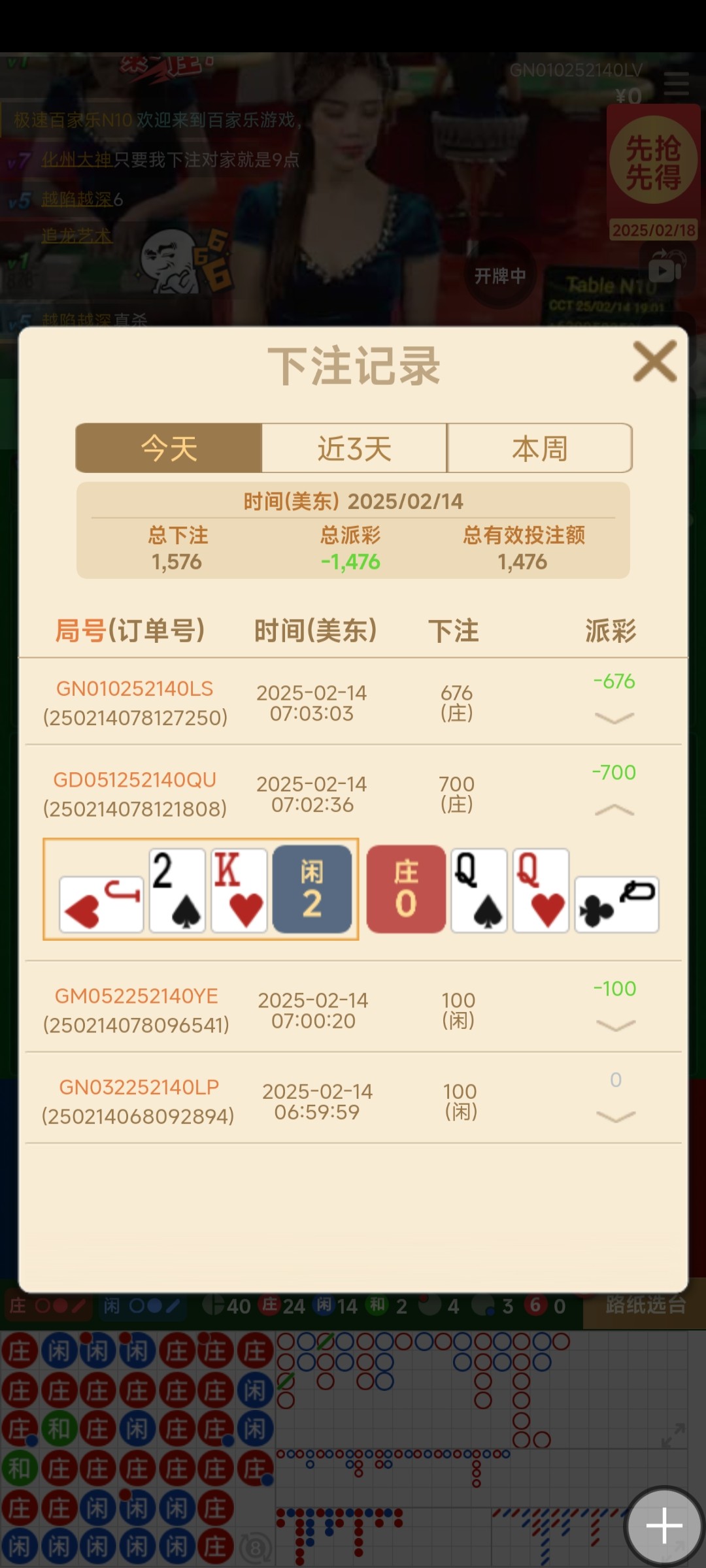Switch to the 本周 tab

(x=540, y=448)
